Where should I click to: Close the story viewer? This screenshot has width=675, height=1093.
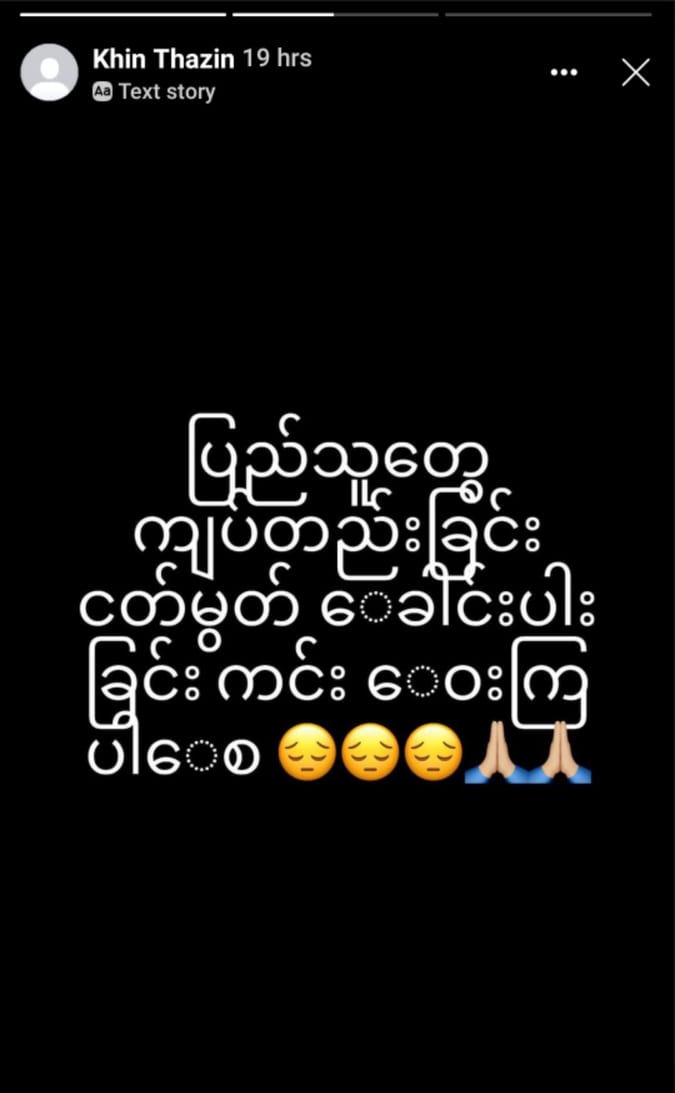636,73
